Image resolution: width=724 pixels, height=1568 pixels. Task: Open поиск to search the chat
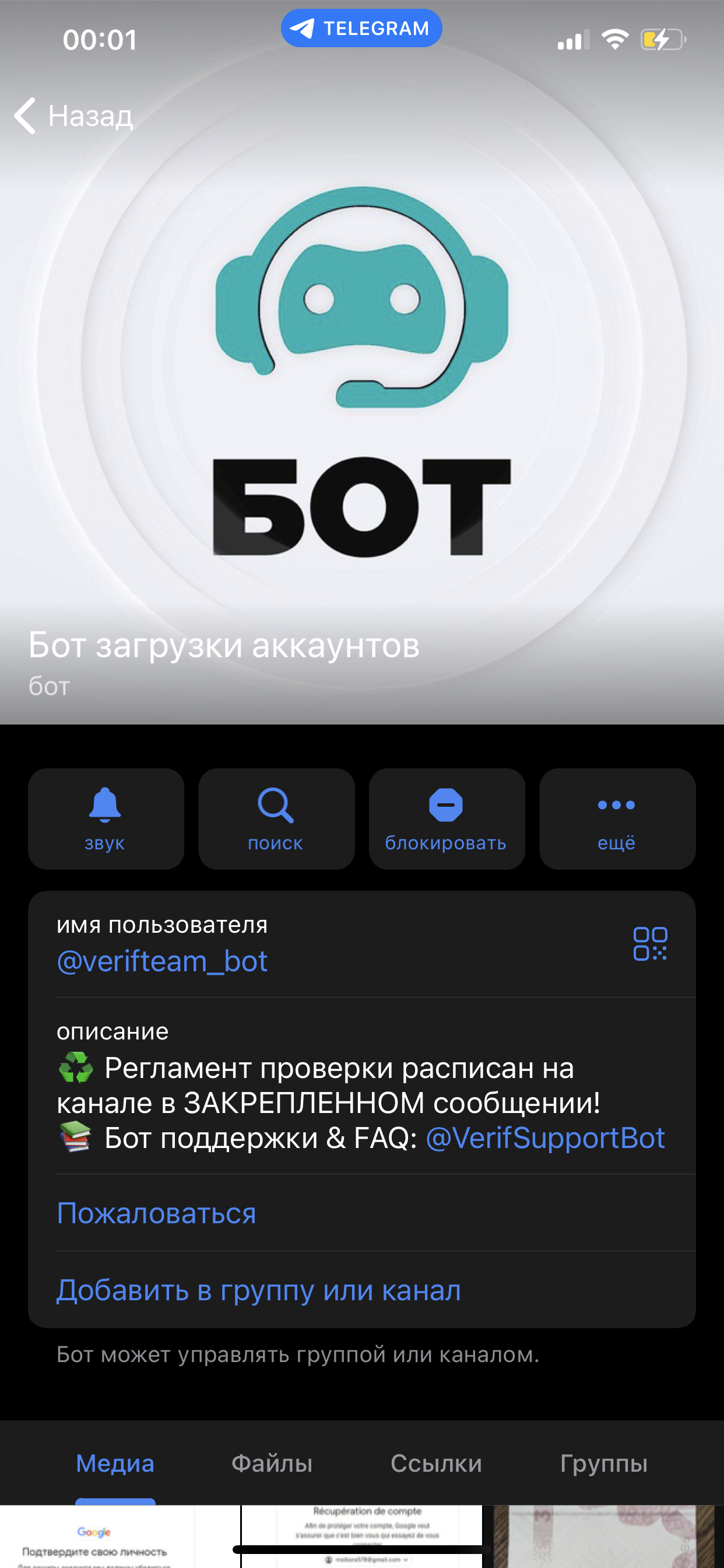click(x=276, y=818)
